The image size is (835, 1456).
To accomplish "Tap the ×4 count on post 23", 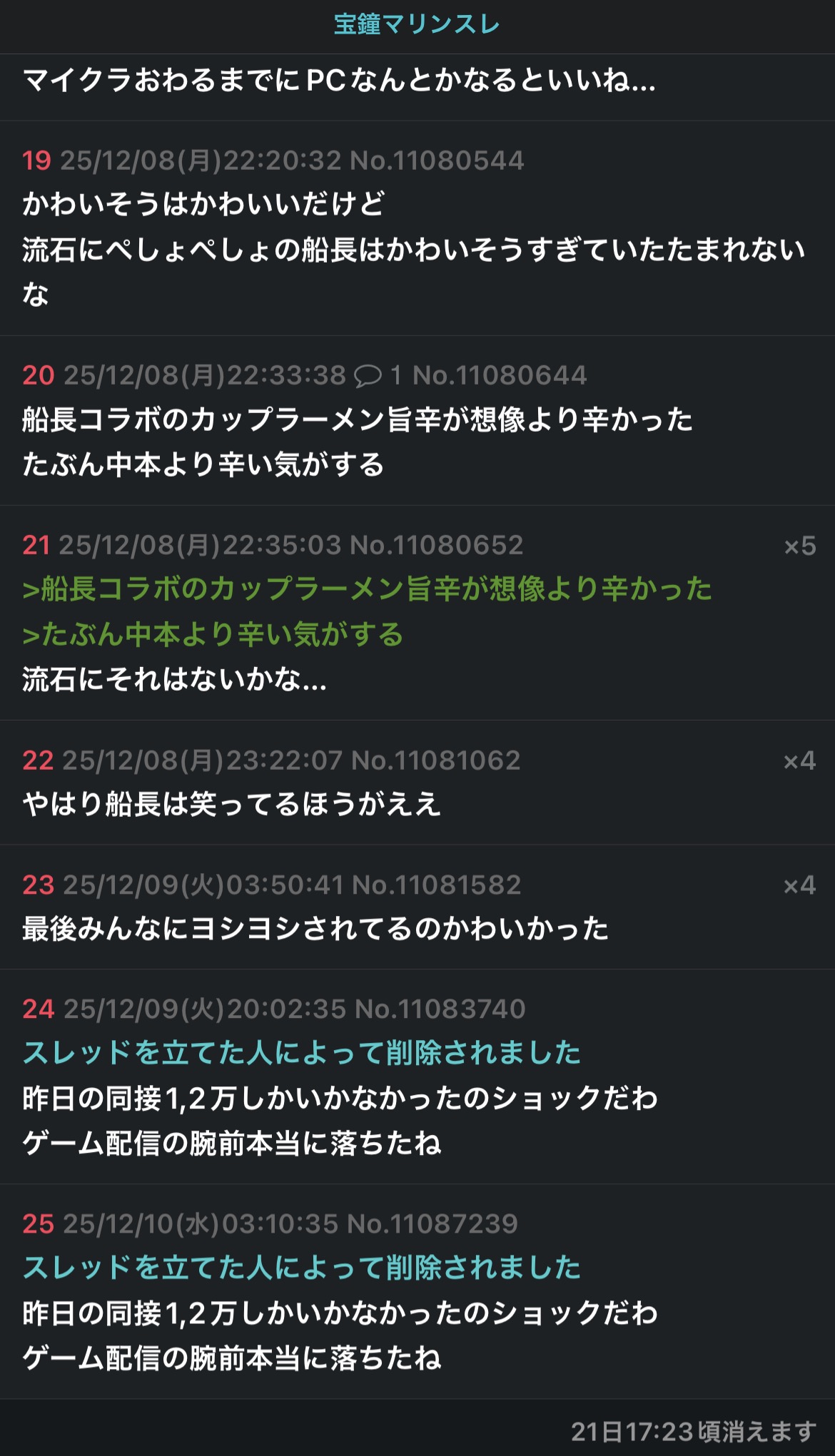I will (x=799, y=886).
